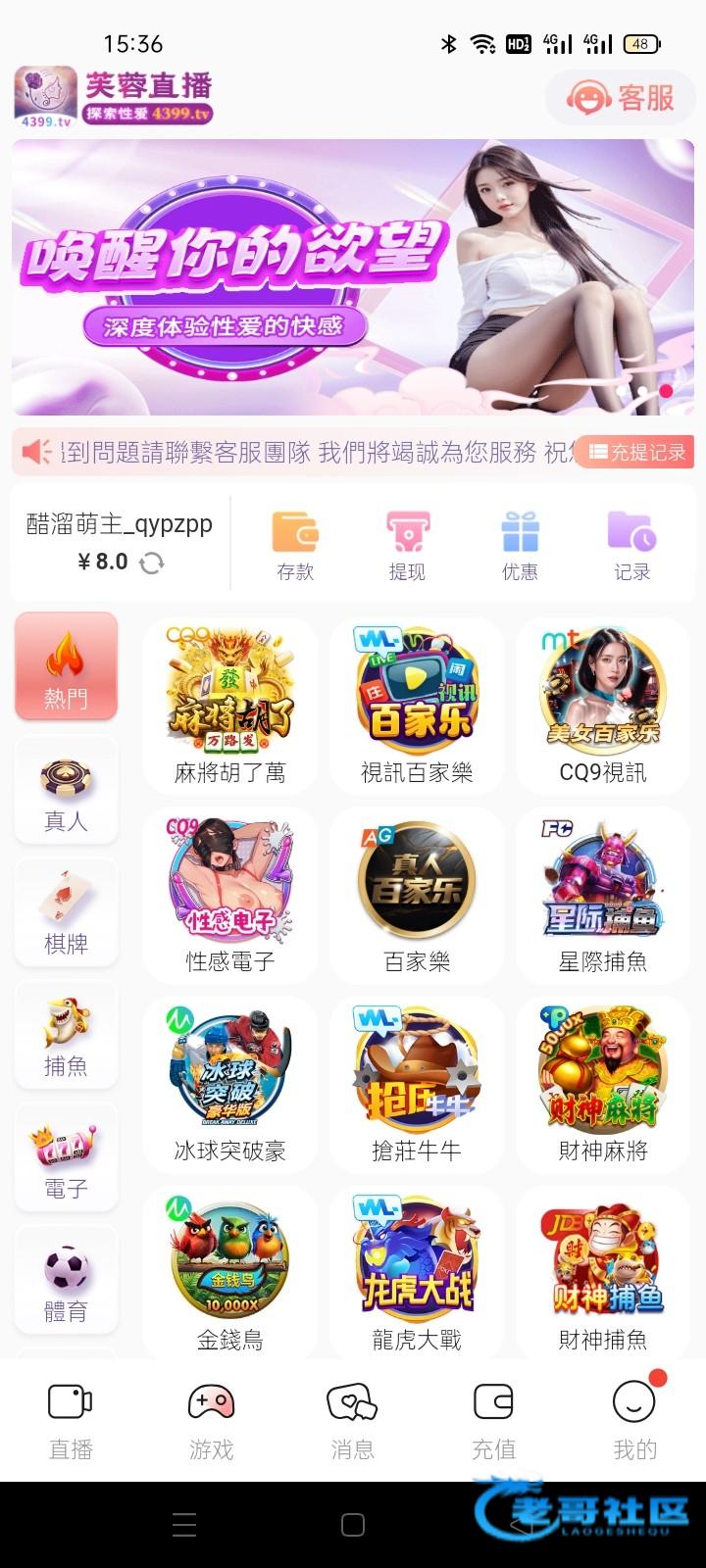Switch to the 我的 tab

pyautogui.click(x=634, y=1420)
